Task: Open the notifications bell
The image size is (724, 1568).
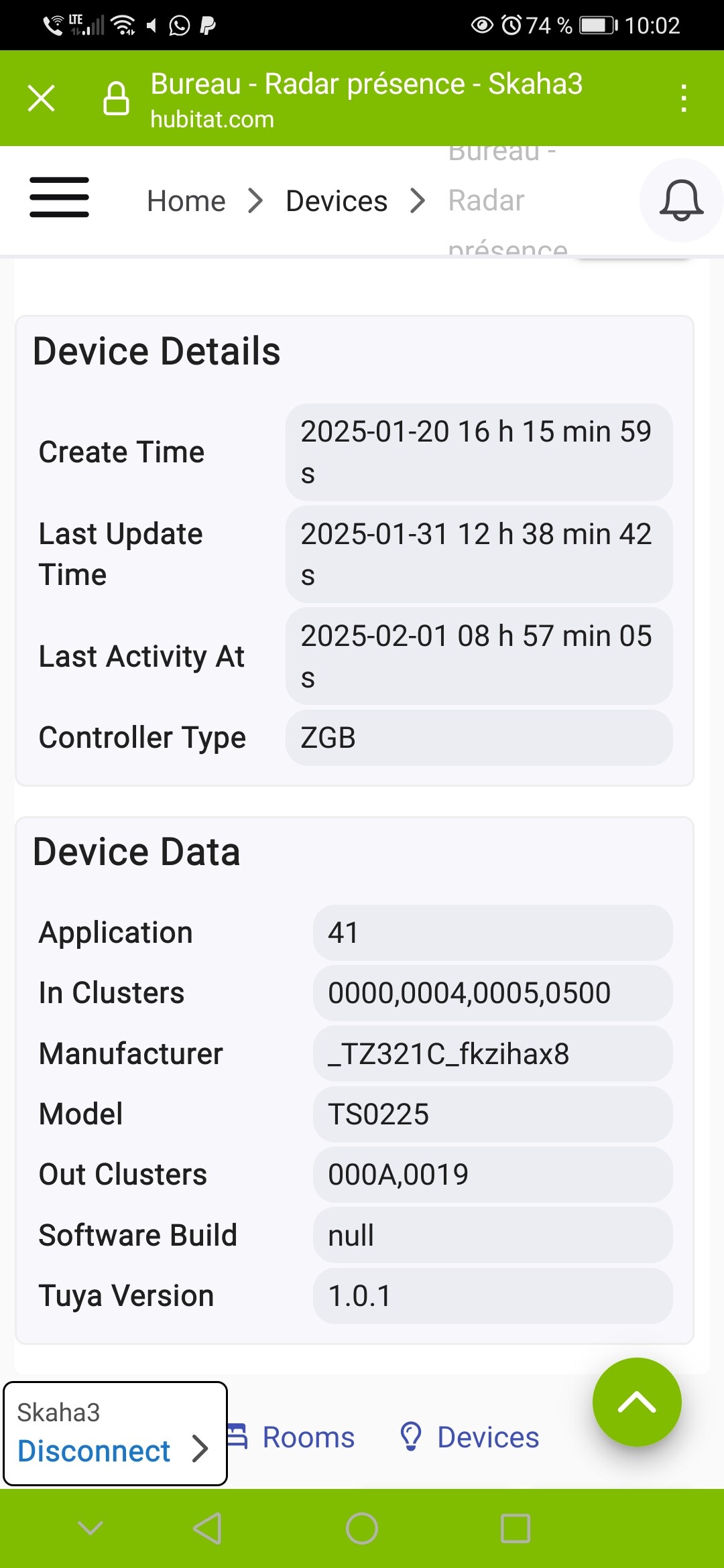Action: click(681, 200)
